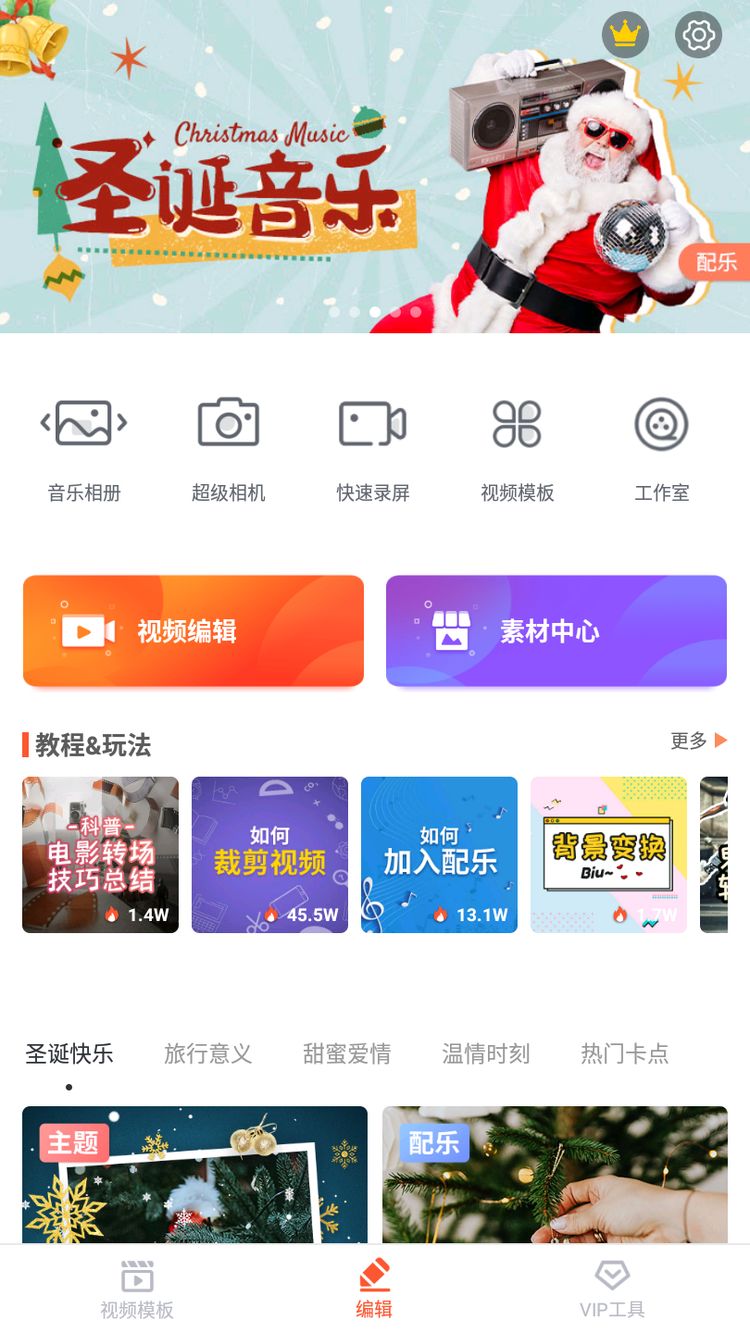The image size is (750, 1333).
Task: Open the 如何加入配乐 tutorial
Action: [439, 855]
